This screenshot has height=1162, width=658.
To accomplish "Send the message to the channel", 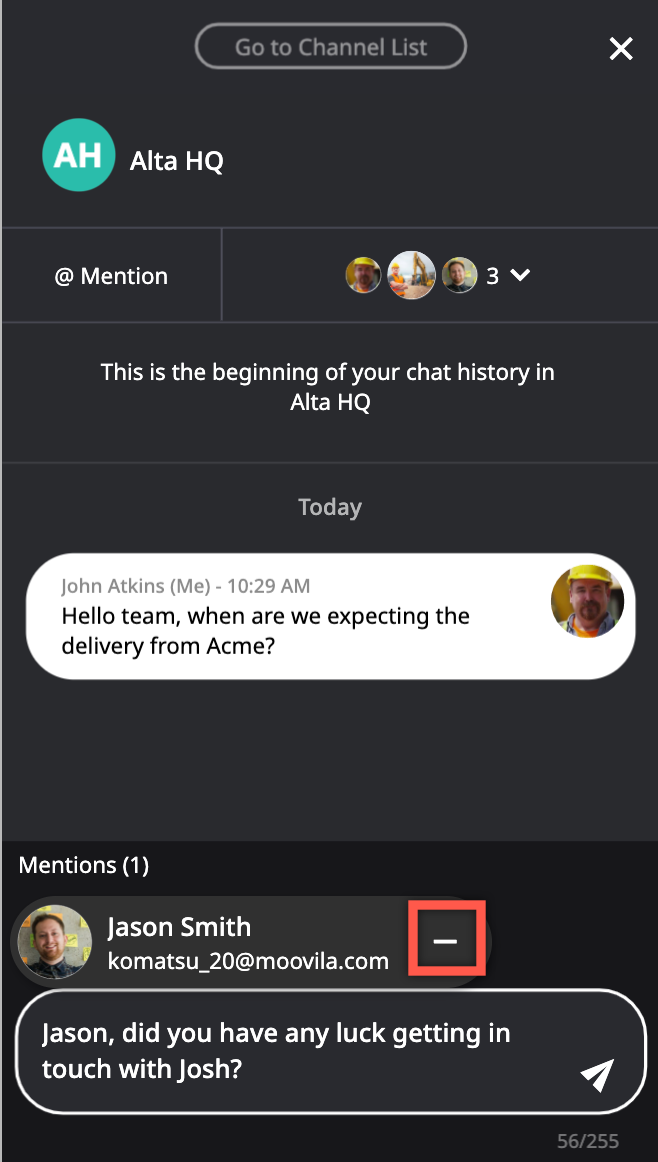I will coord(596,1075).
